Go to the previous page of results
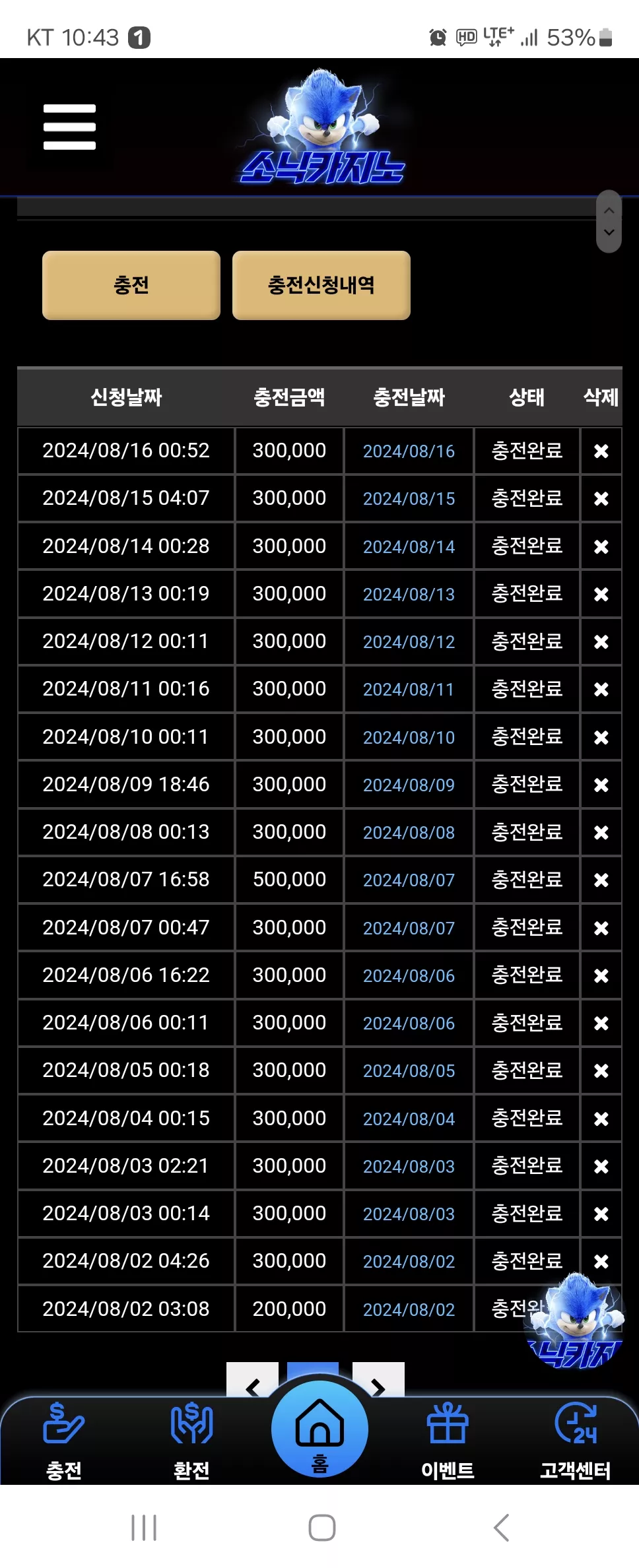 coord(252,1381)
